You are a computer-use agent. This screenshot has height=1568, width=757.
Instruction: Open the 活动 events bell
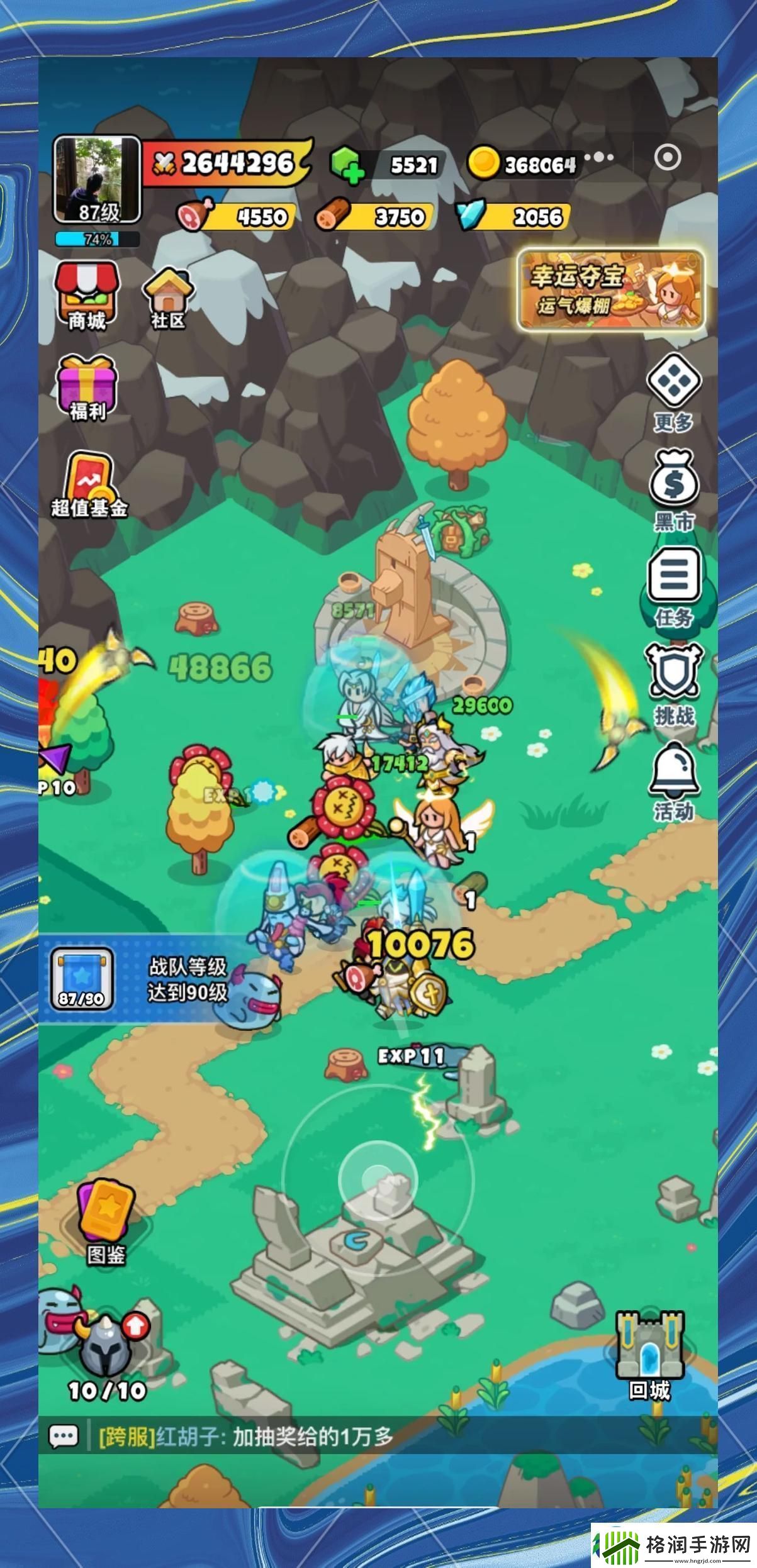[673, 780]
